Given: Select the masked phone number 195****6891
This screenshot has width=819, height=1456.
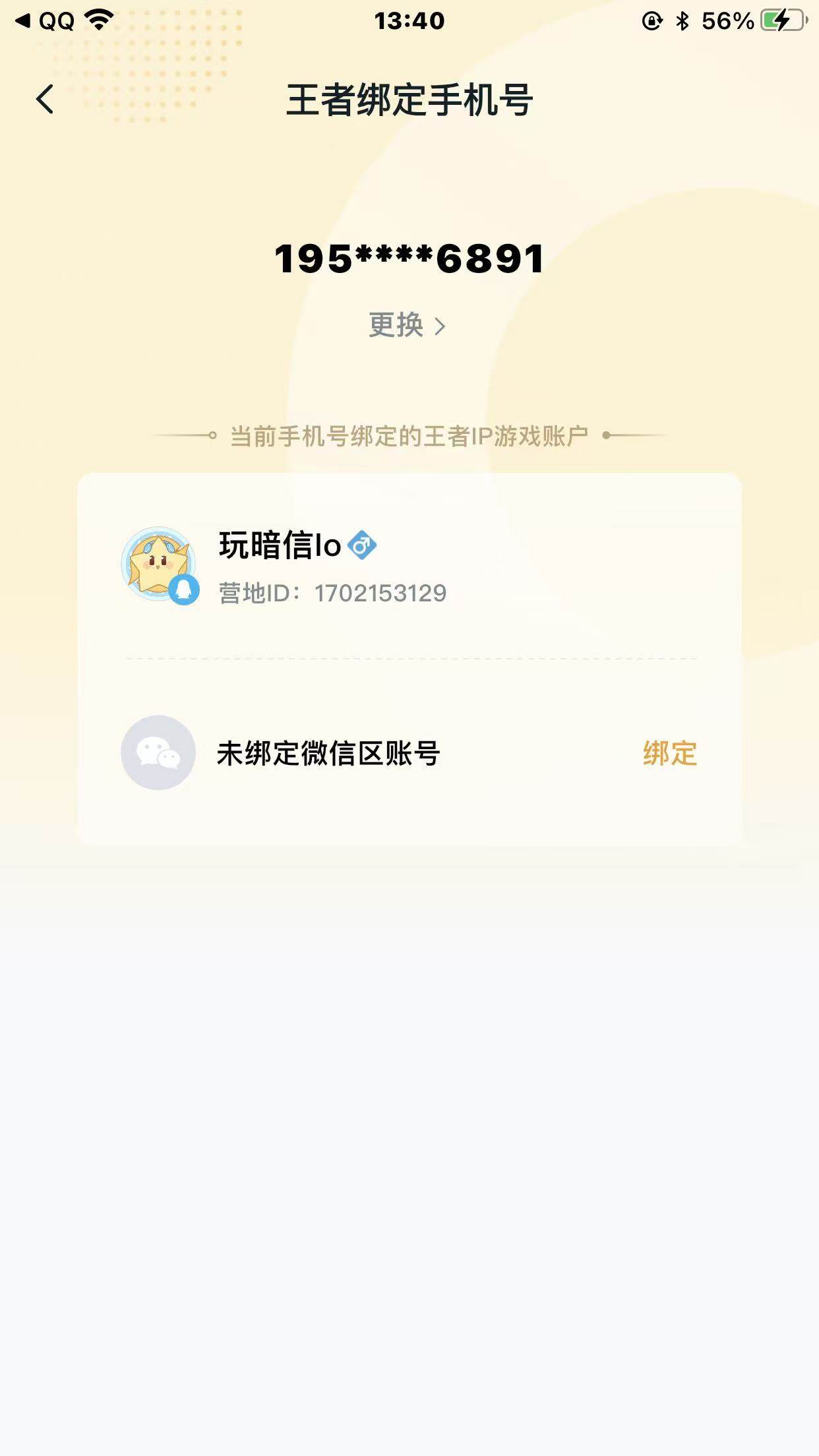Looking at the screenshot, I should 409,259.
